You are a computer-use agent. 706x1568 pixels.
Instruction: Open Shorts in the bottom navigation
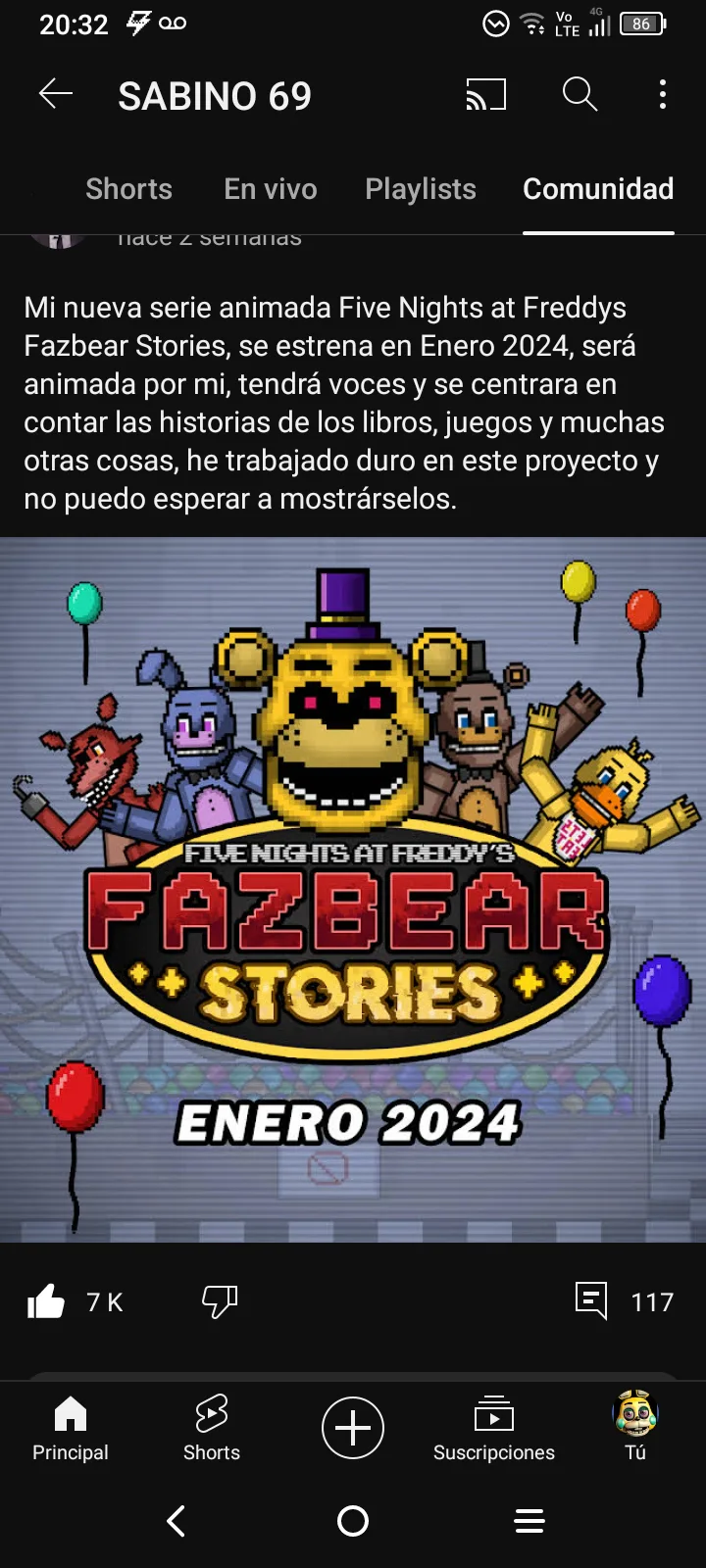(x=212, y=1428)
